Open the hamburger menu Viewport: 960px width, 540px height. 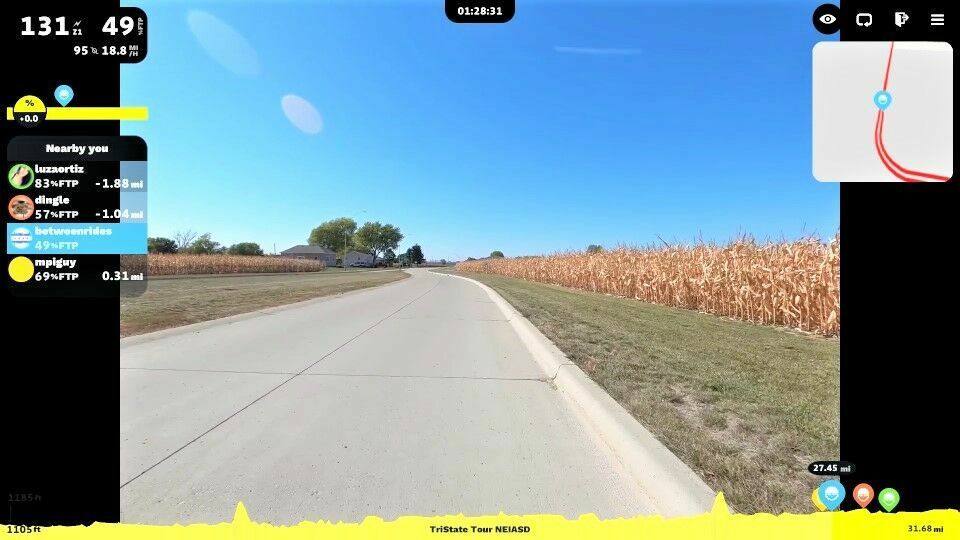point(937,19)
